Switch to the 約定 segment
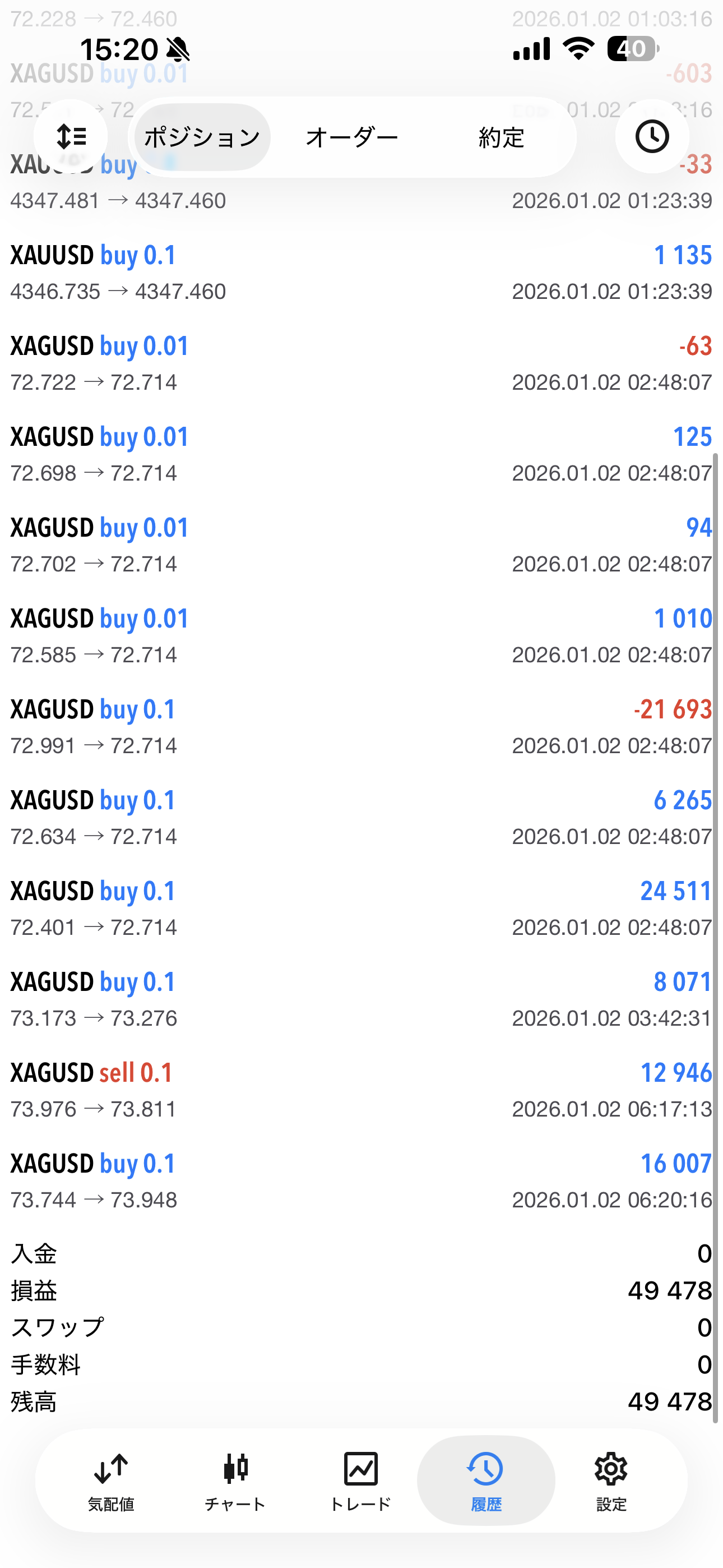723x1568 pixels. [x=501, y=137]
